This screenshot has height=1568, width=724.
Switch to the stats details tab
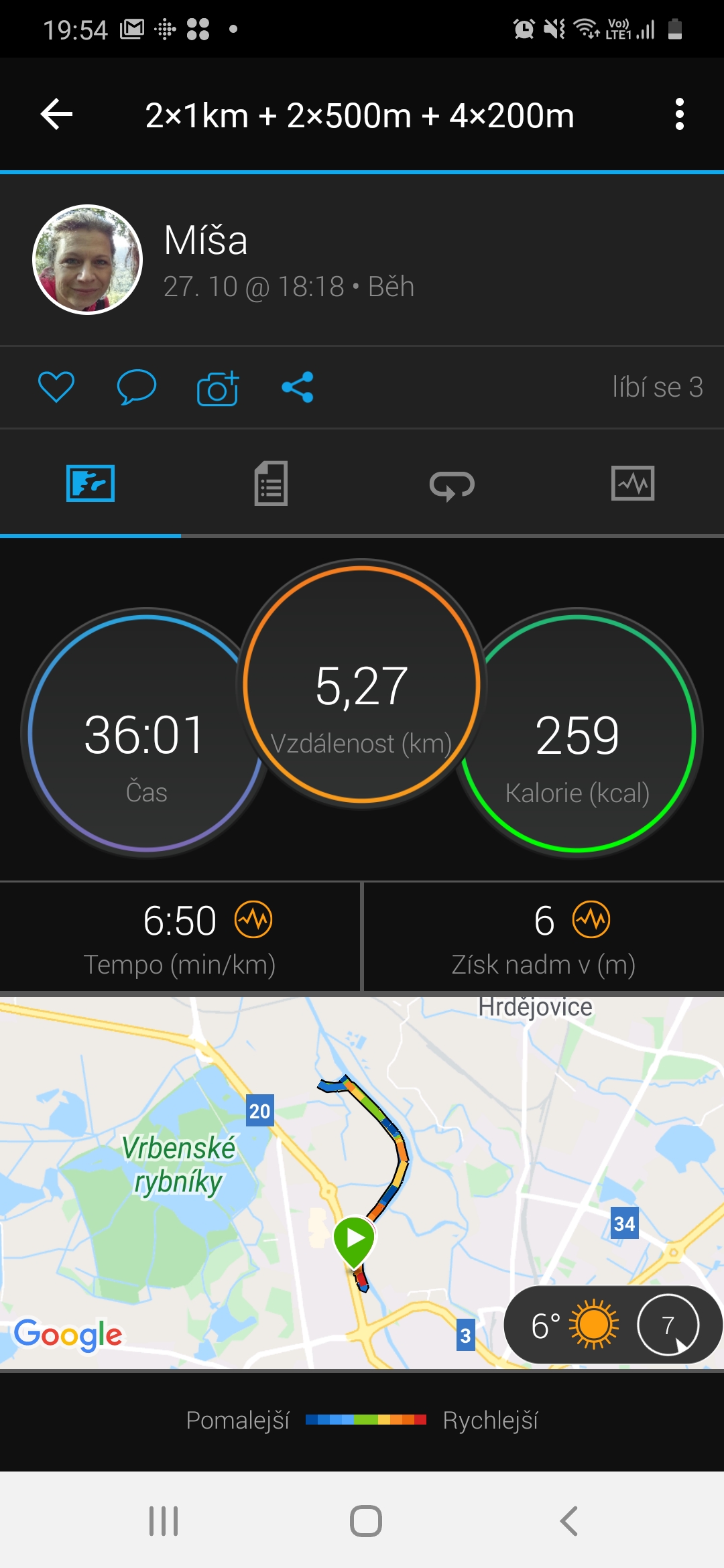tap(271, 483)
